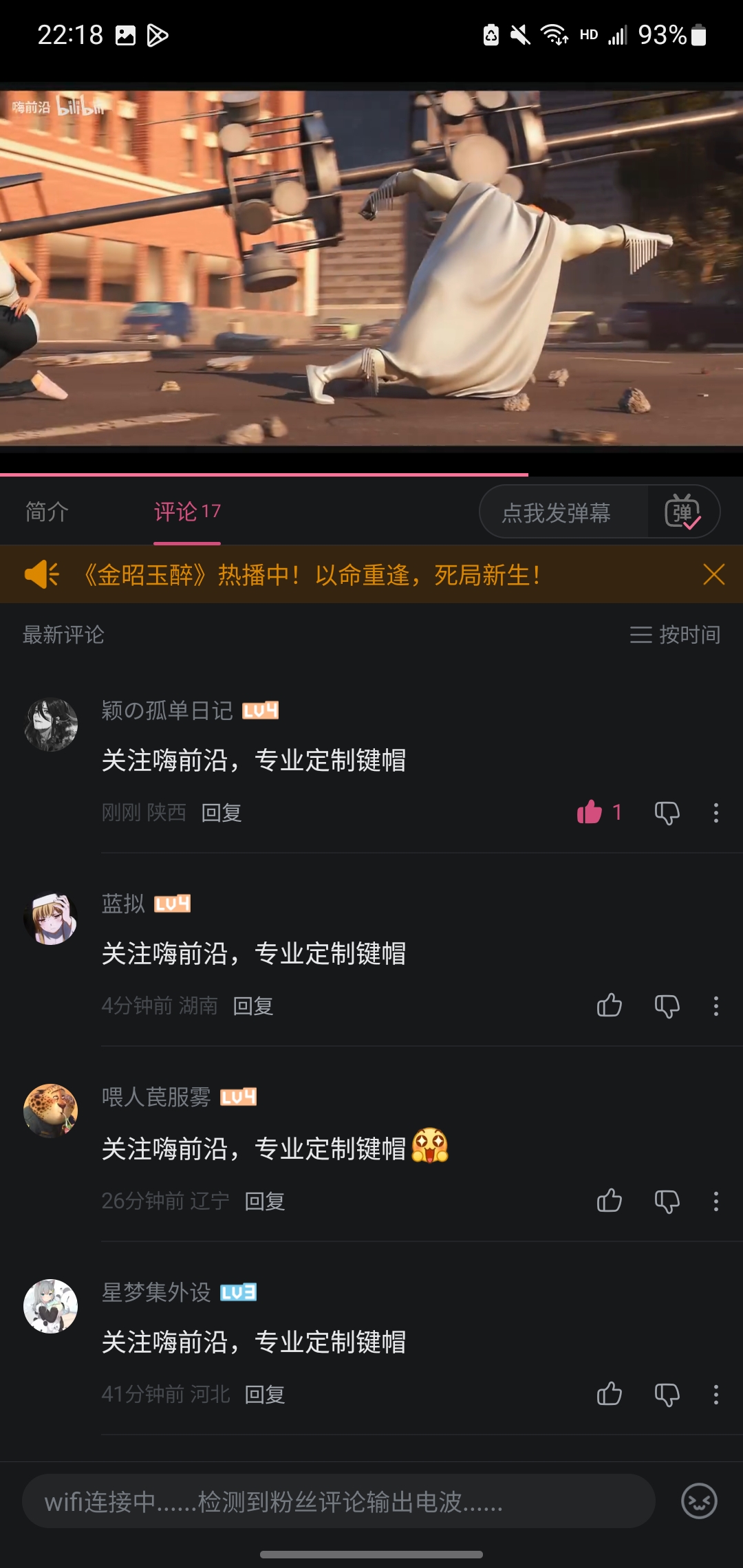
Task: Dismiss the announcement banner with the X
Action: (714, 576)
